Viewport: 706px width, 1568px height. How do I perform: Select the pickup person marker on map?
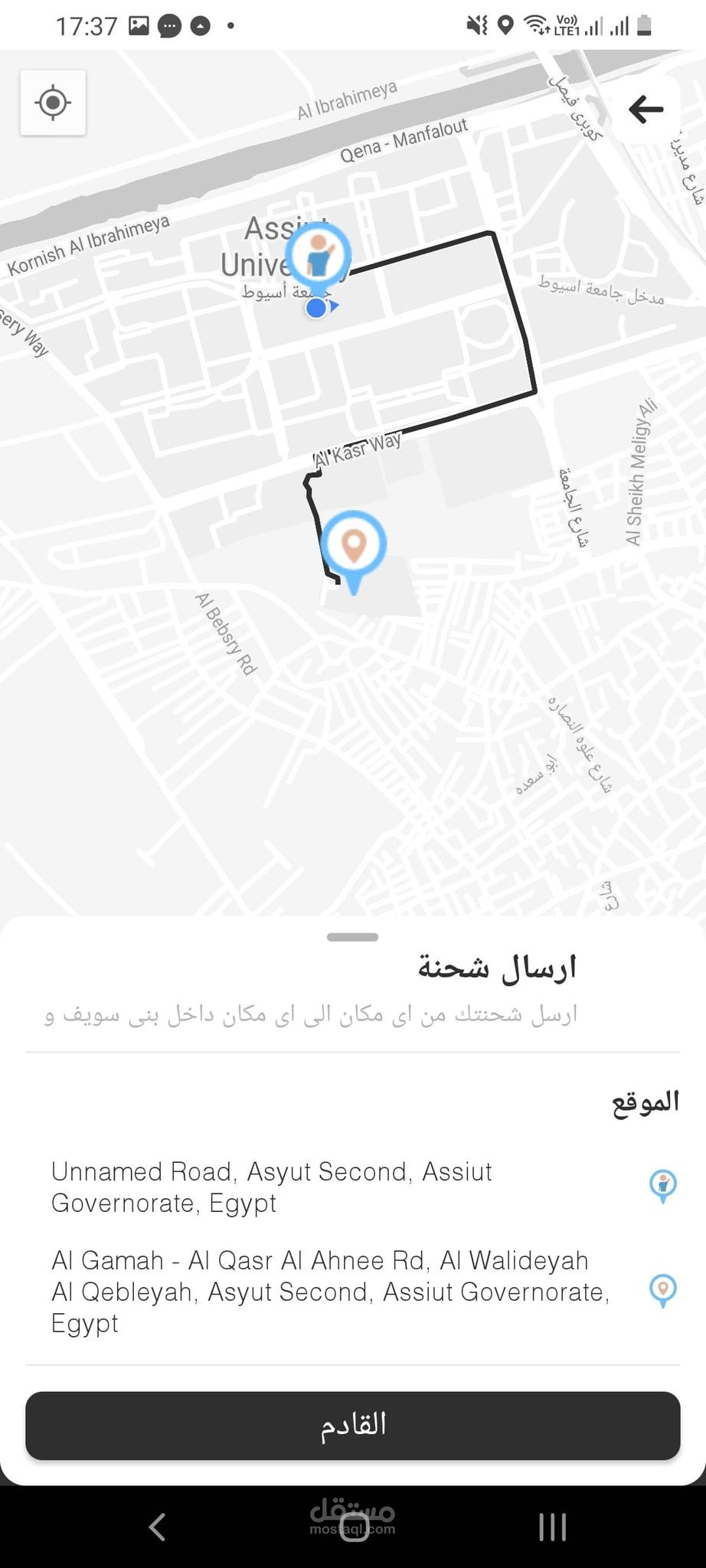[319, 255]
